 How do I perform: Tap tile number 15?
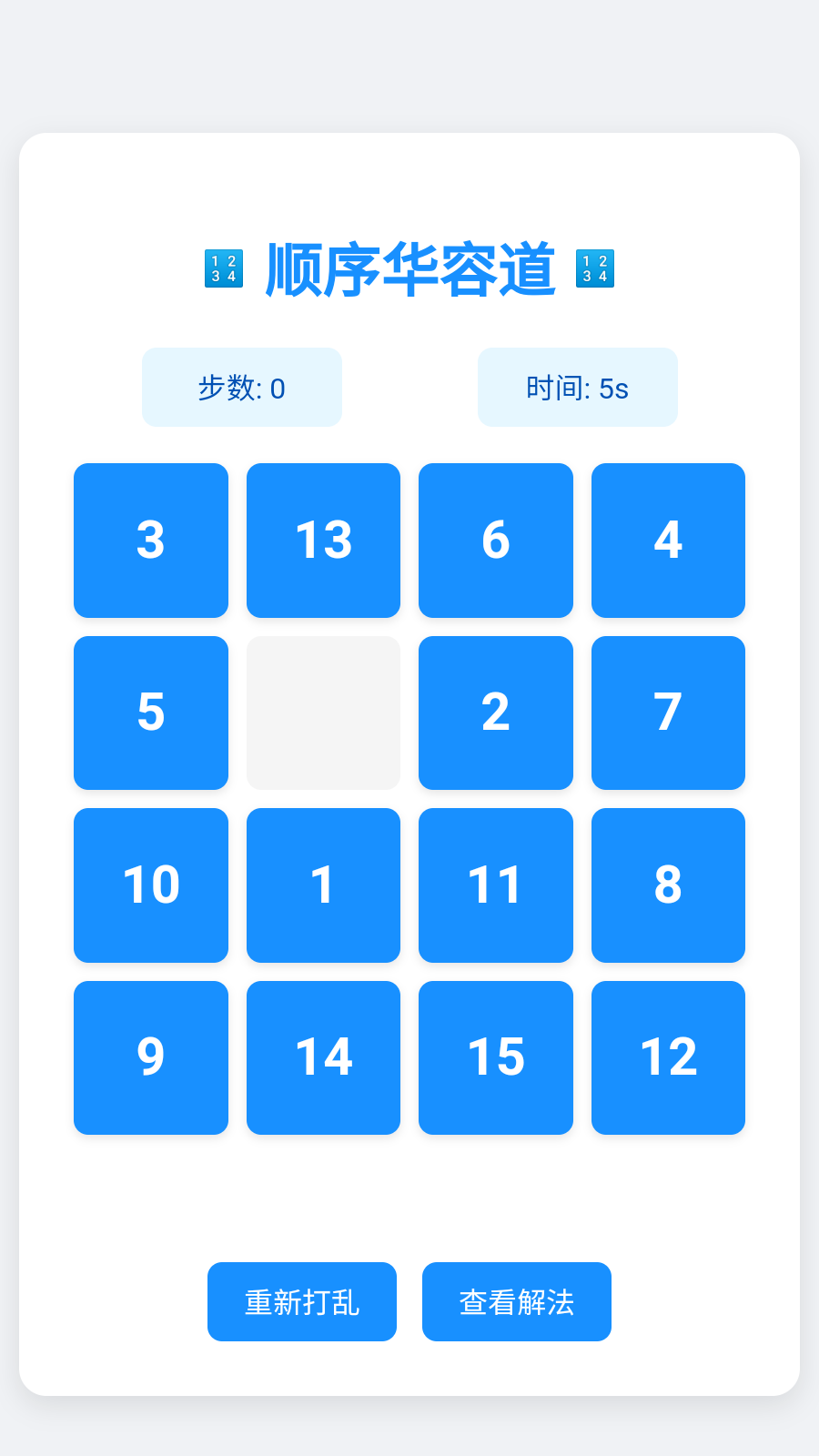(496, 1057)
